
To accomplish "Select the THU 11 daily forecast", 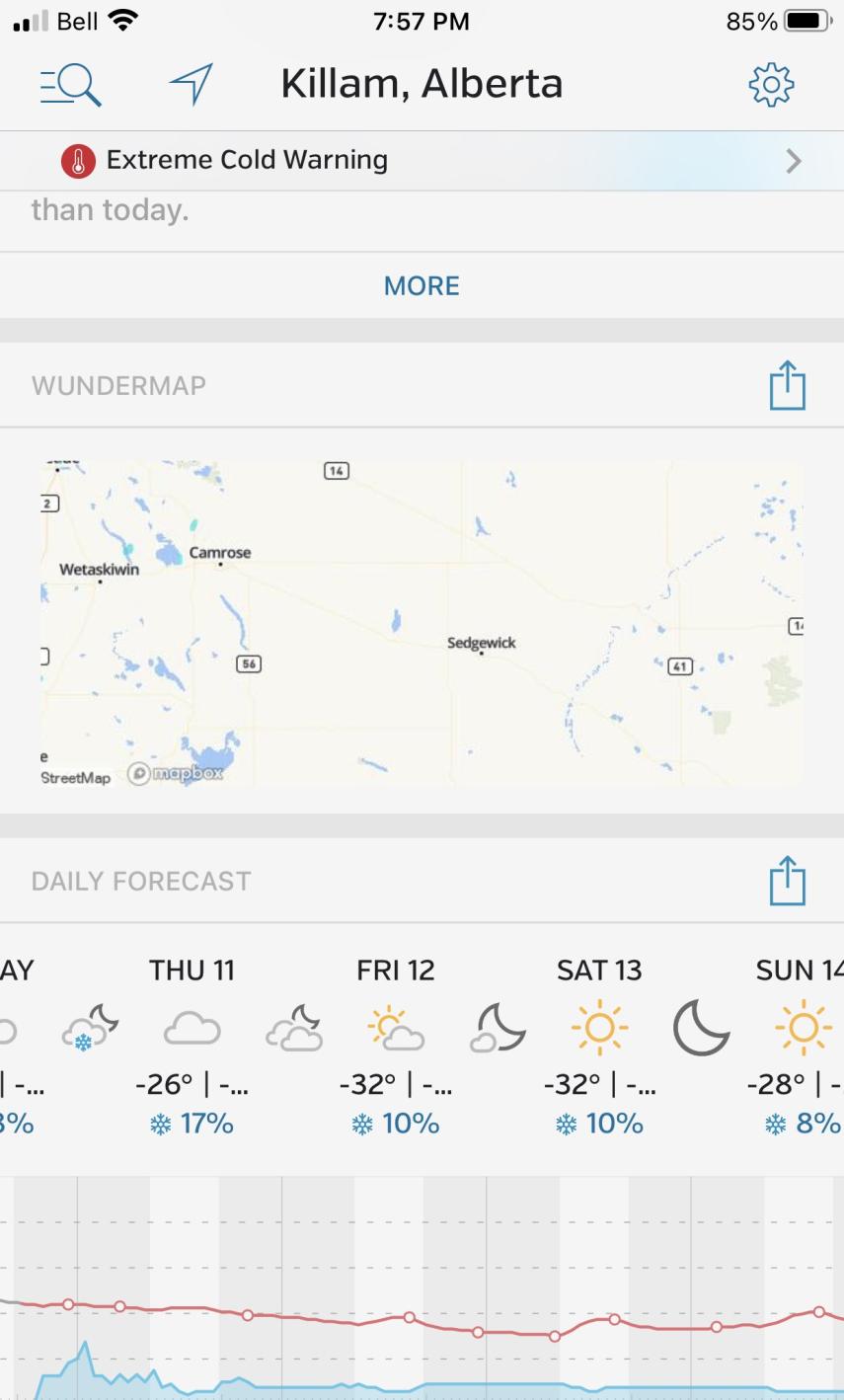I will point(192,1047).
